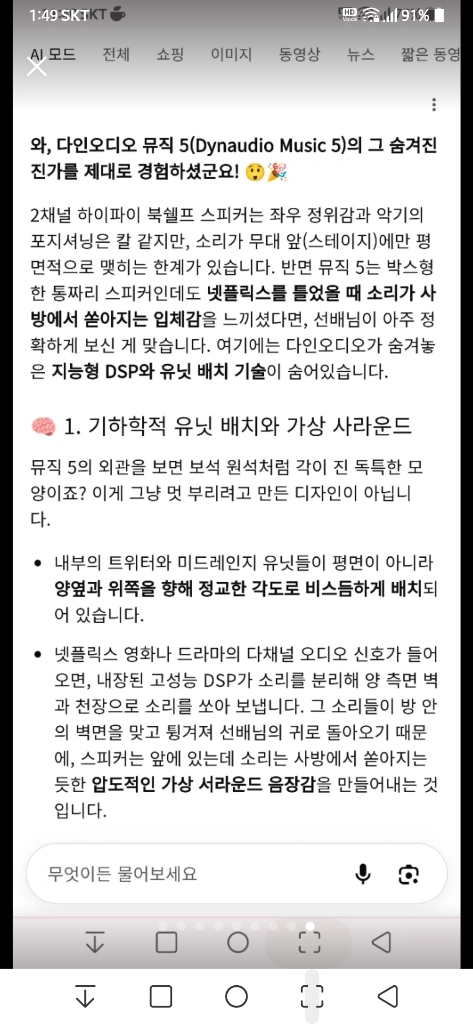
Task: Go to the 뉴스 tab
Action: coord(361,54)
